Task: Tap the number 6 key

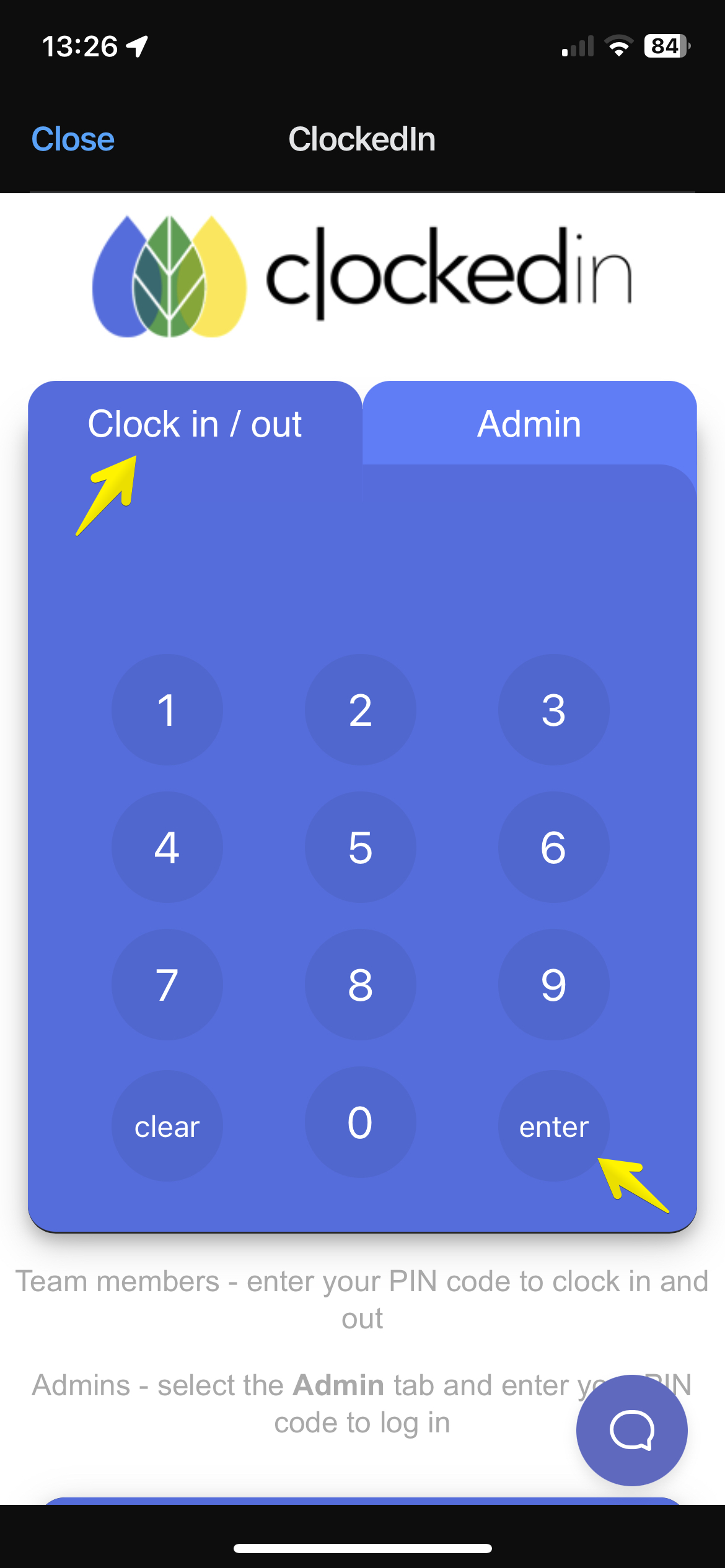Action: pyautogui.click(x=555, y=848)
